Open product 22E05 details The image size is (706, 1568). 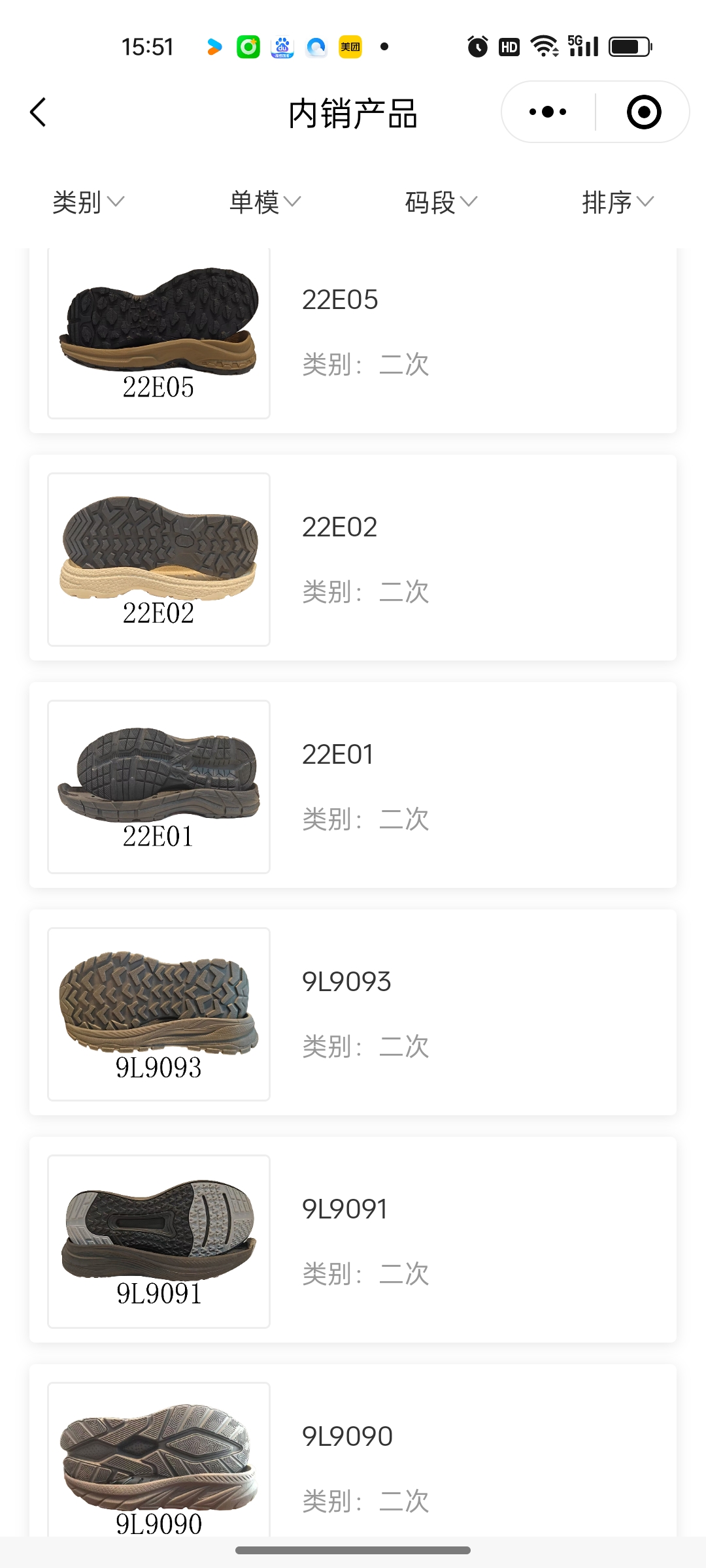click(x=353, y=333)
